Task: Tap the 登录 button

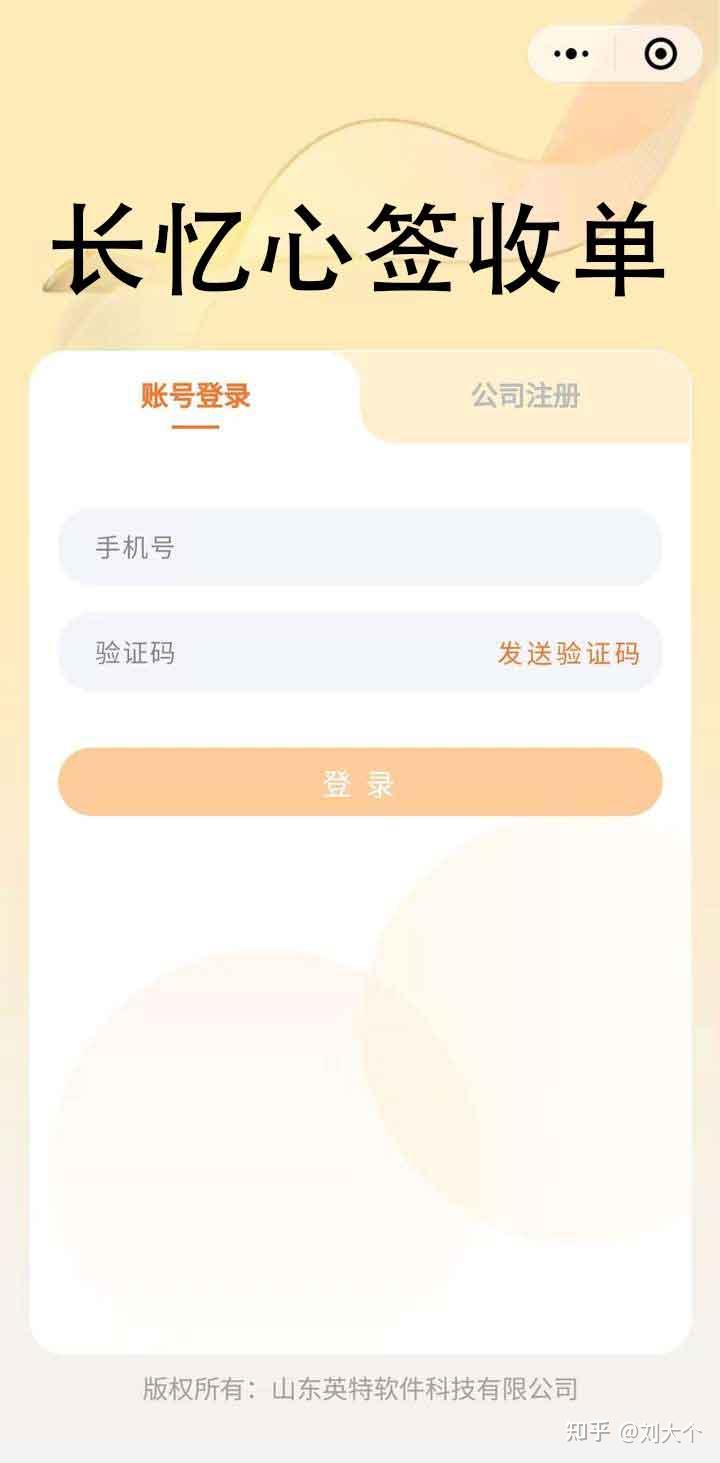Action: pyautogui.click(x=360, y=783)
